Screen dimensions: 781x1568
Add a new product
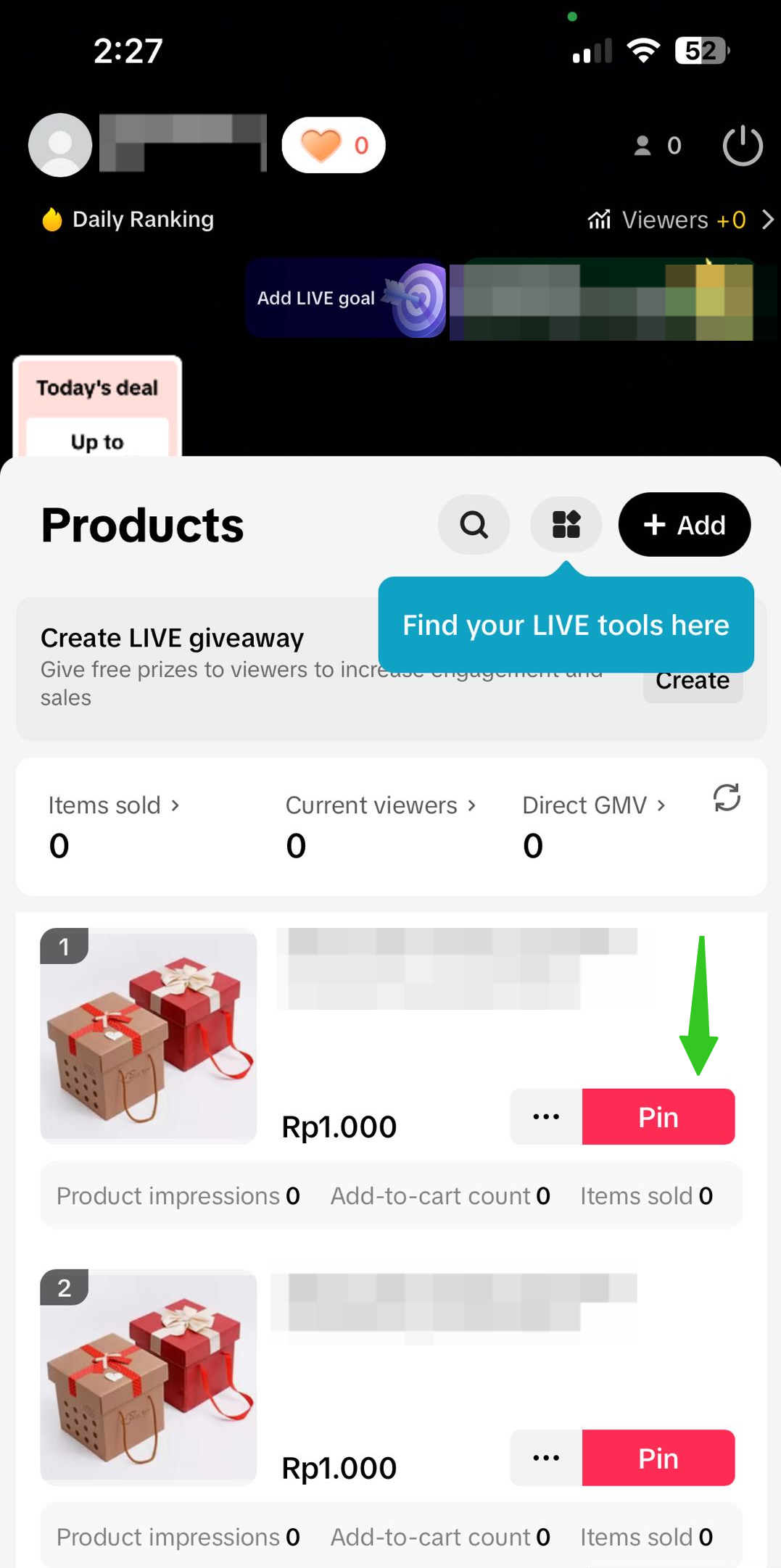[684, 524]
